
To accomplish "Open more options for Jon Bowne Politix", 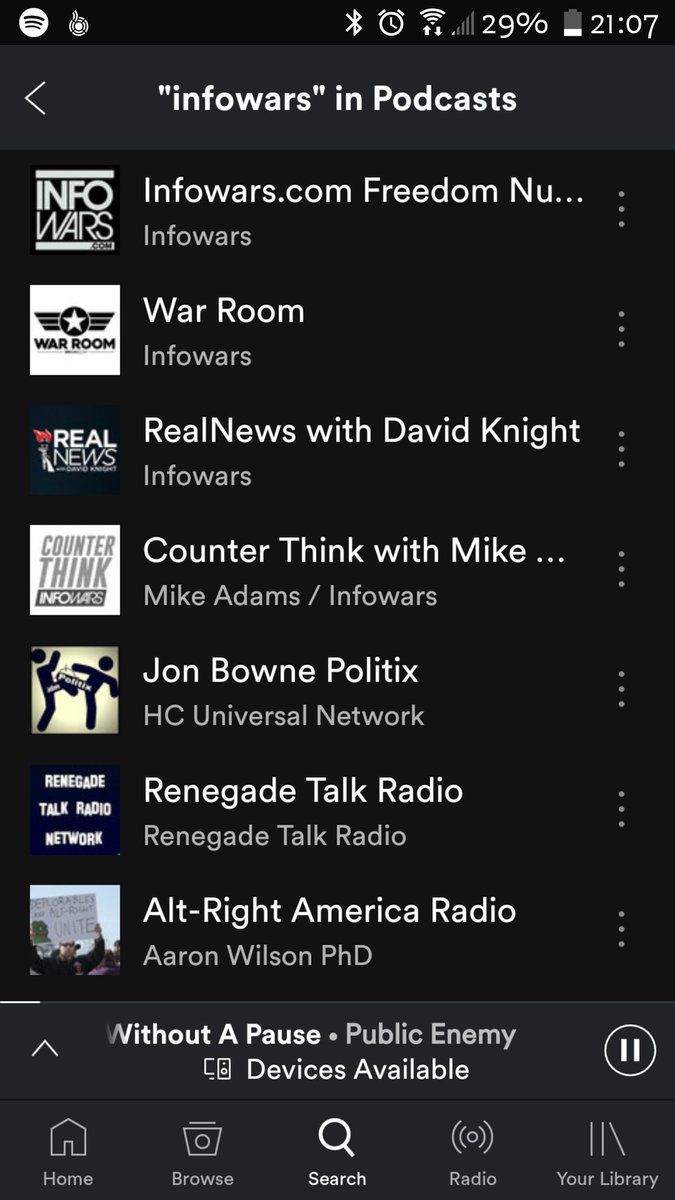I will point(621,689).
